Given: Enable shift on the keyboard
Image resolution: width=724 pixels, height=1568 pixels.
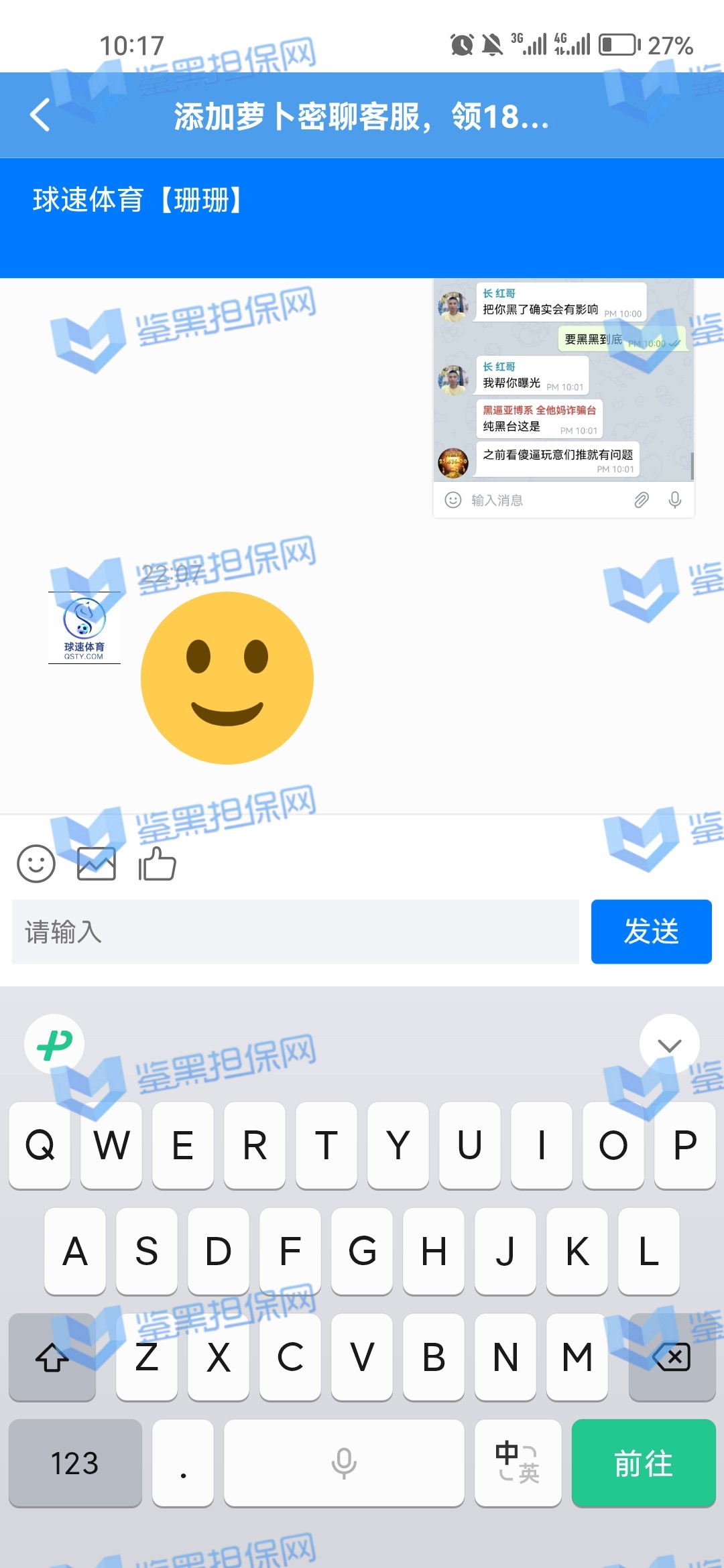Looking at the screenshot, I should (52, 1357).
